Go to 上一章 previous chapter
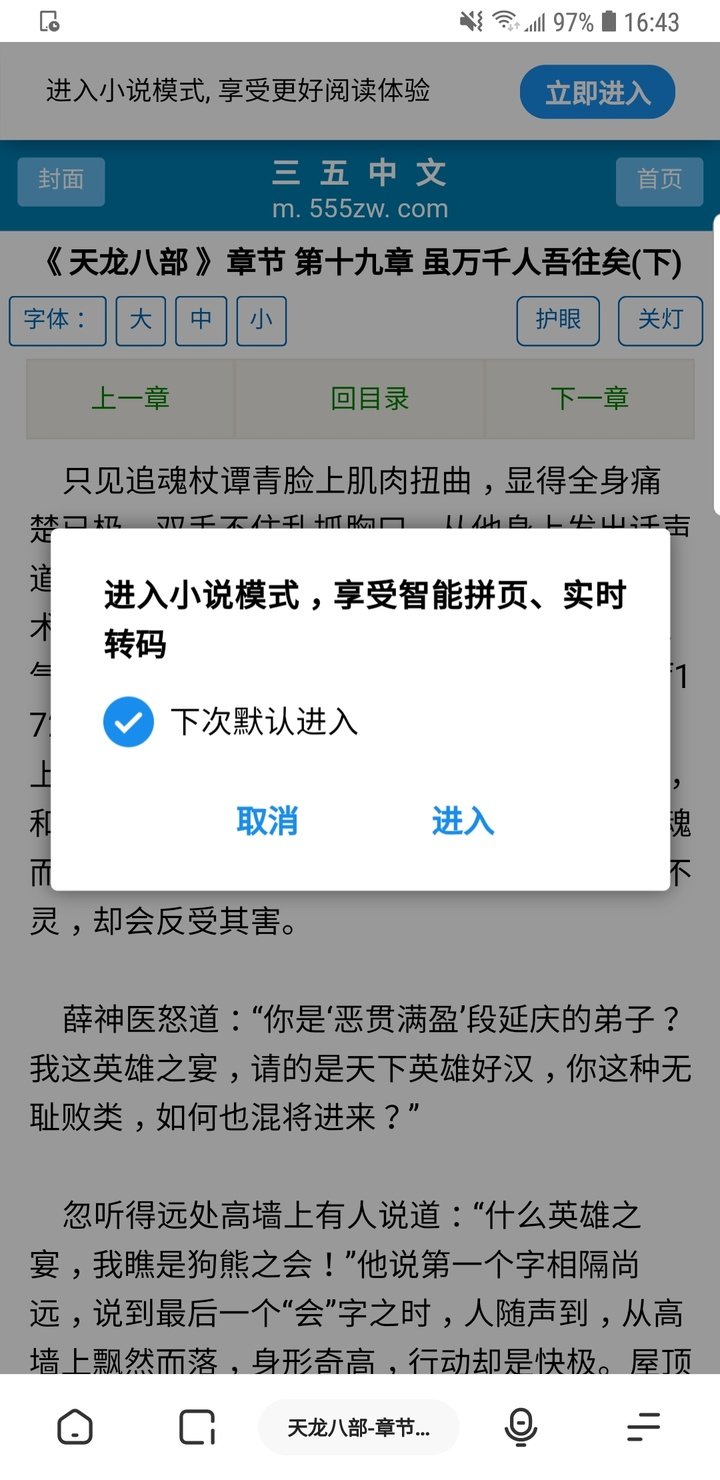 coord(131,399)
